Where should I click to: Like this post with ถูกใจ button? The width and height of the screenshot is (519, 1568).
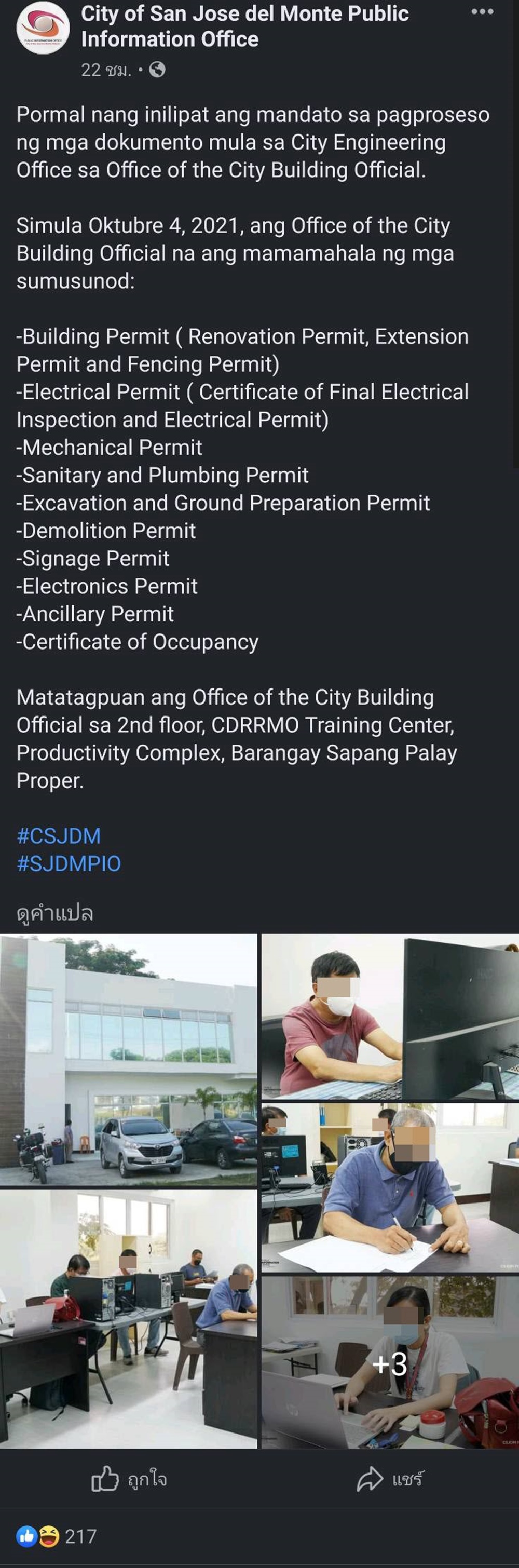[x=129, y=1479]
